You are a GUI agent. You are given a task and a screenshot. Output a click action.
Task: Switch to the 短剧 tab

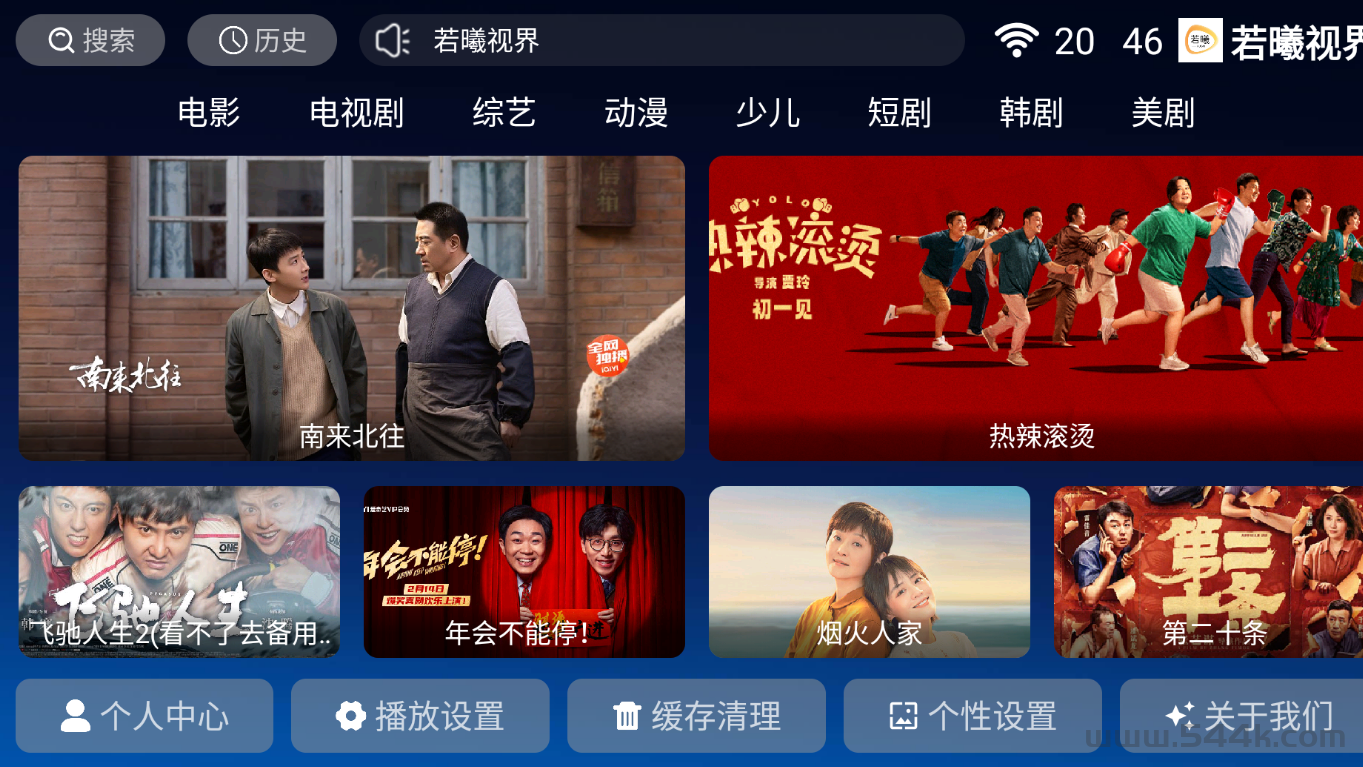coord(899,112)
